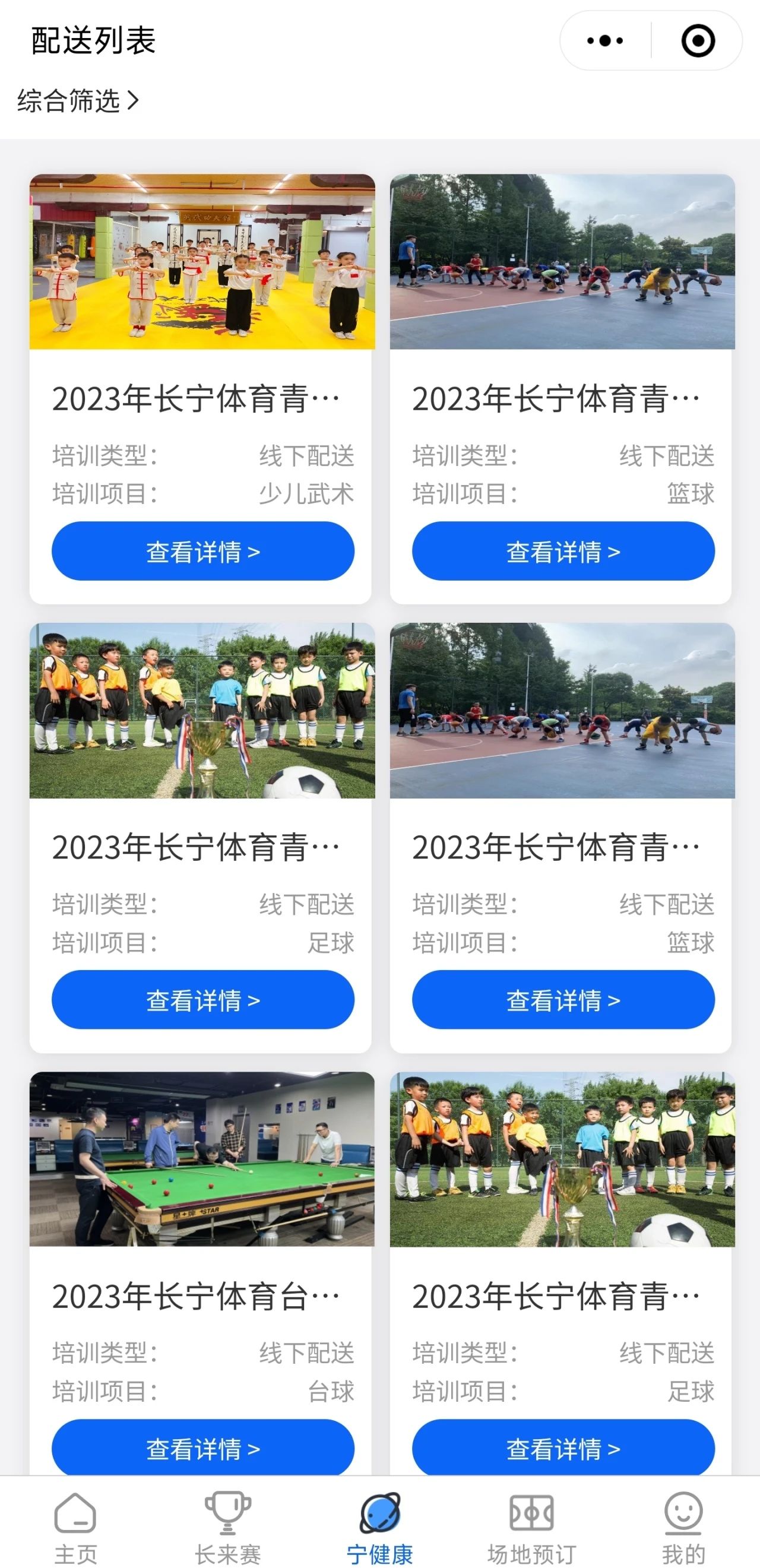Go to the 主页 tab
This screenshot has height=1568, width=760.
pyautogui.click(x=75, y=1528)
